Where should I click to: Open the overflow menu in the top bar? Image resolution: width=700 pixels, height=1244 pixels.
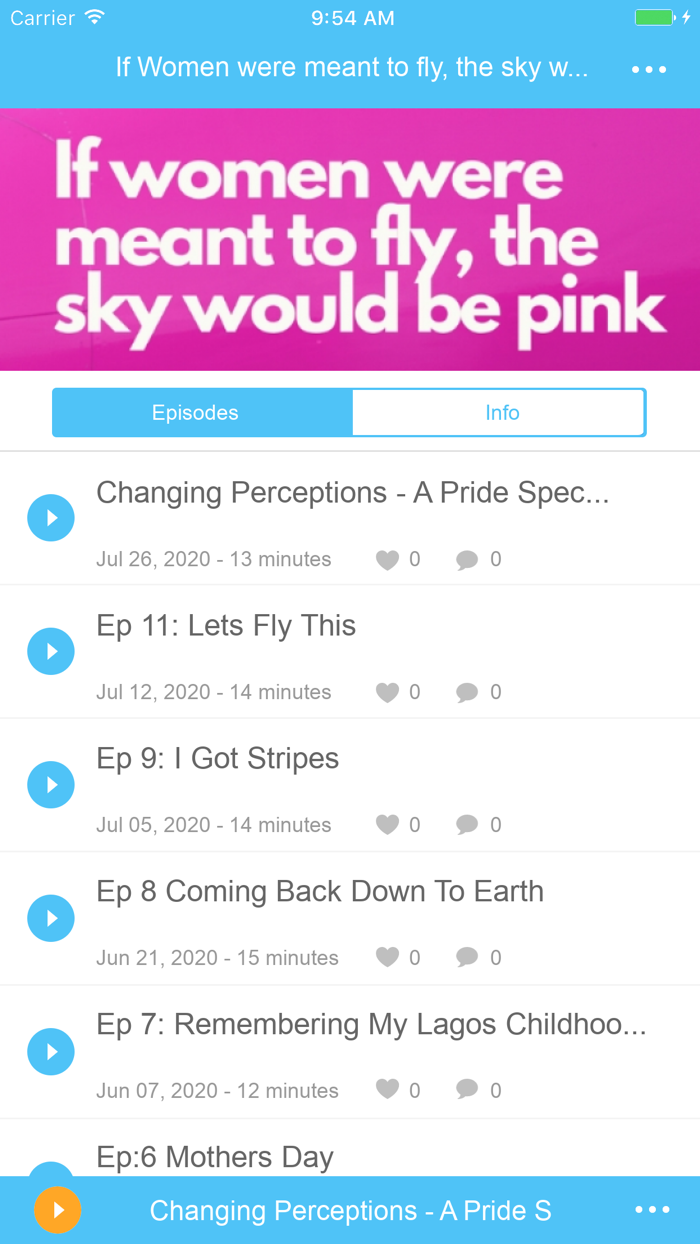point(649,69)
